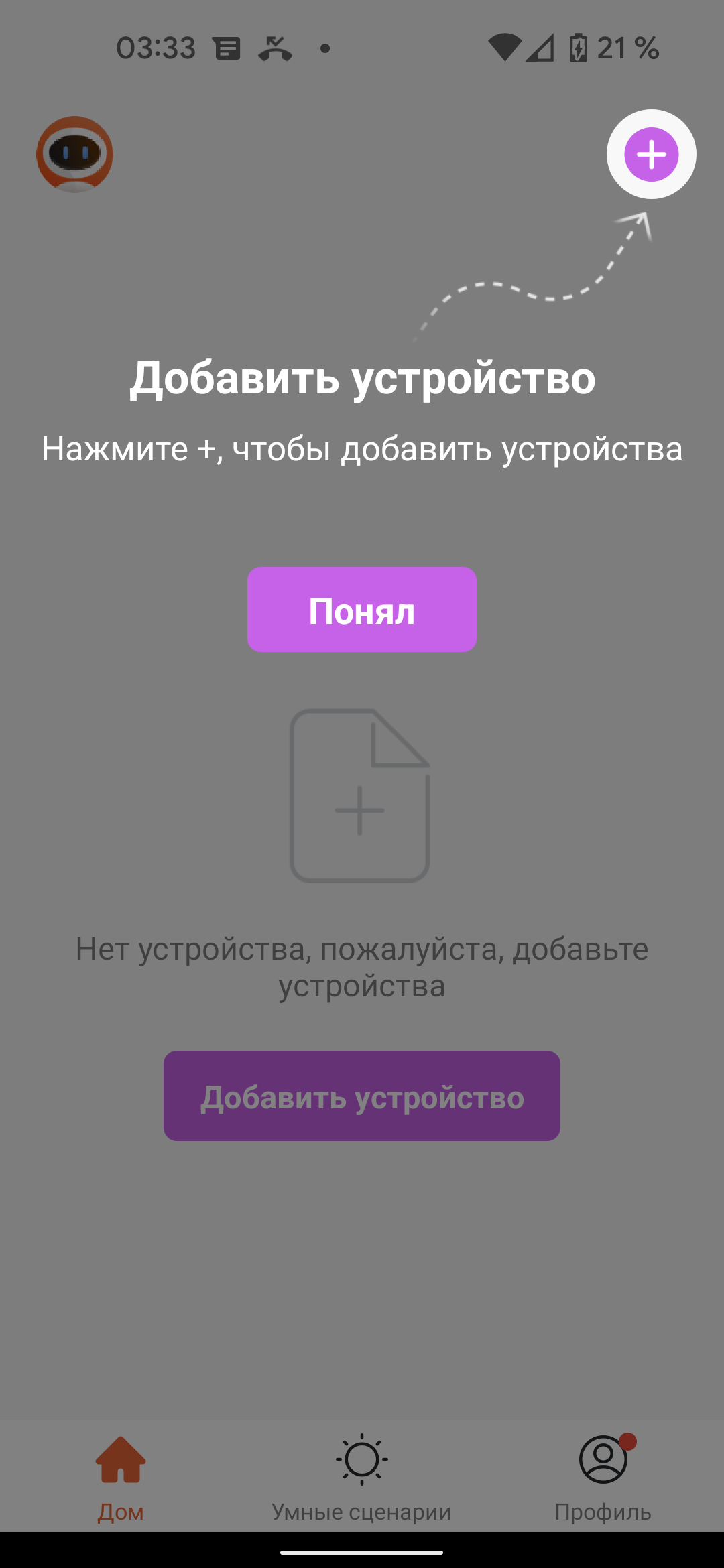The width and height of the screenshot is (724, 1568).
Task: Dismiss the tutorial with the Понял button
Action: pyautogui.click(x=362, y=610)
